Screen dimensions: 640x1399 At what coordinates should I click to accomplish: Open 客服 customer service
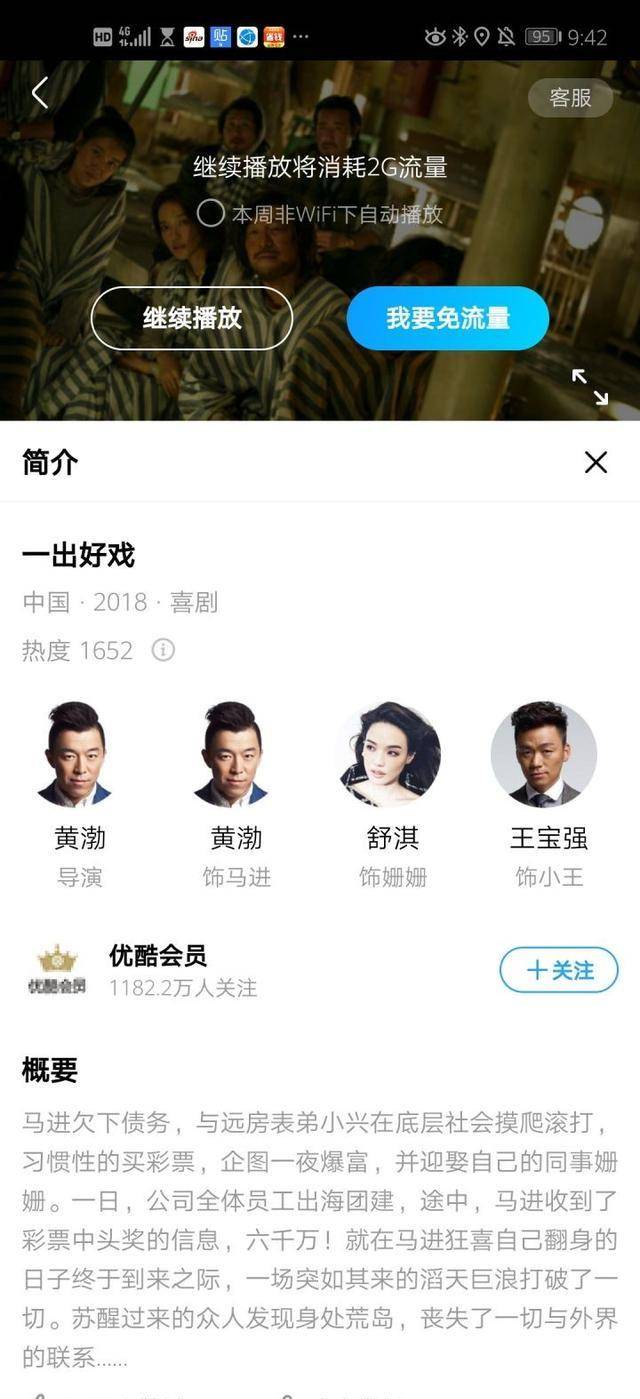click(570, 97)
